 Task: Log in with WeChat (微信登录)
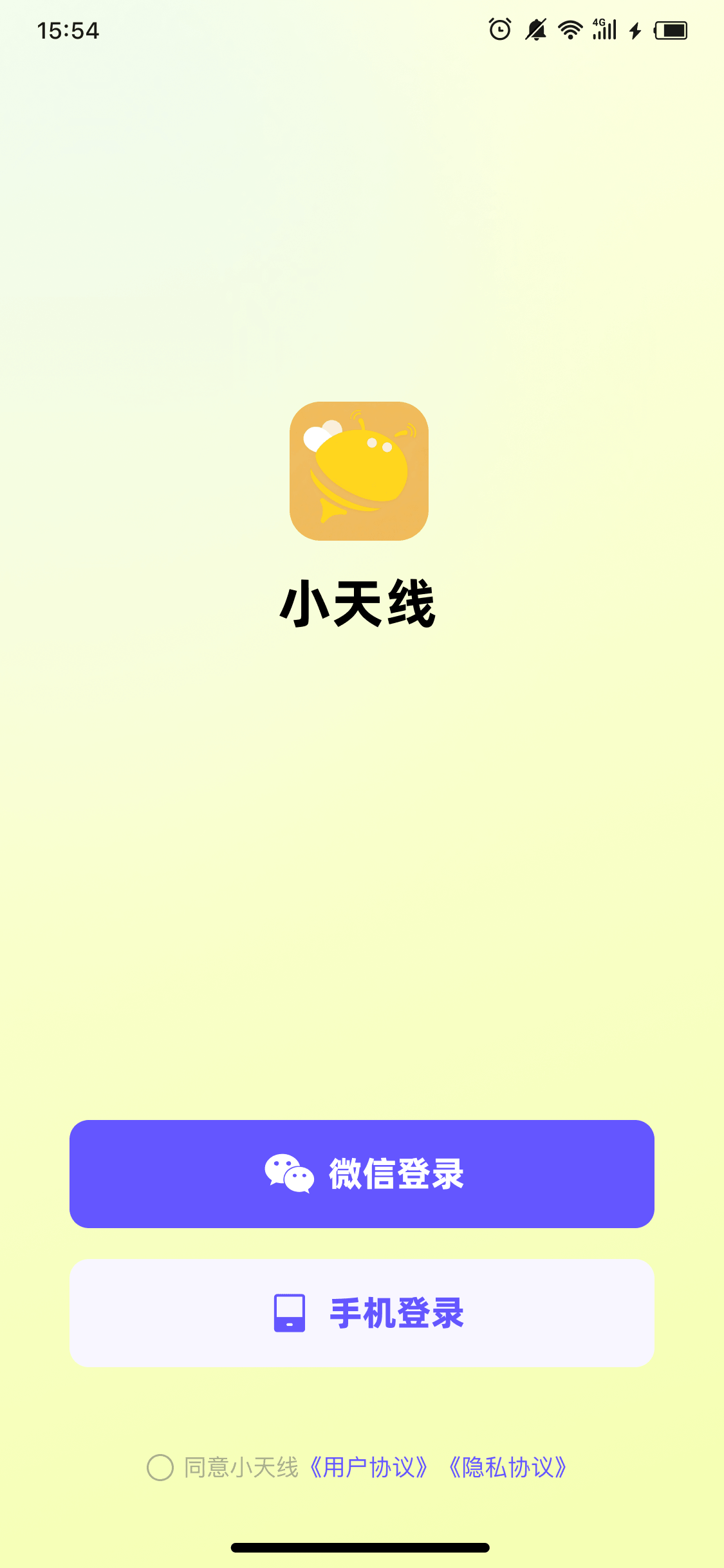[362, 1173]
